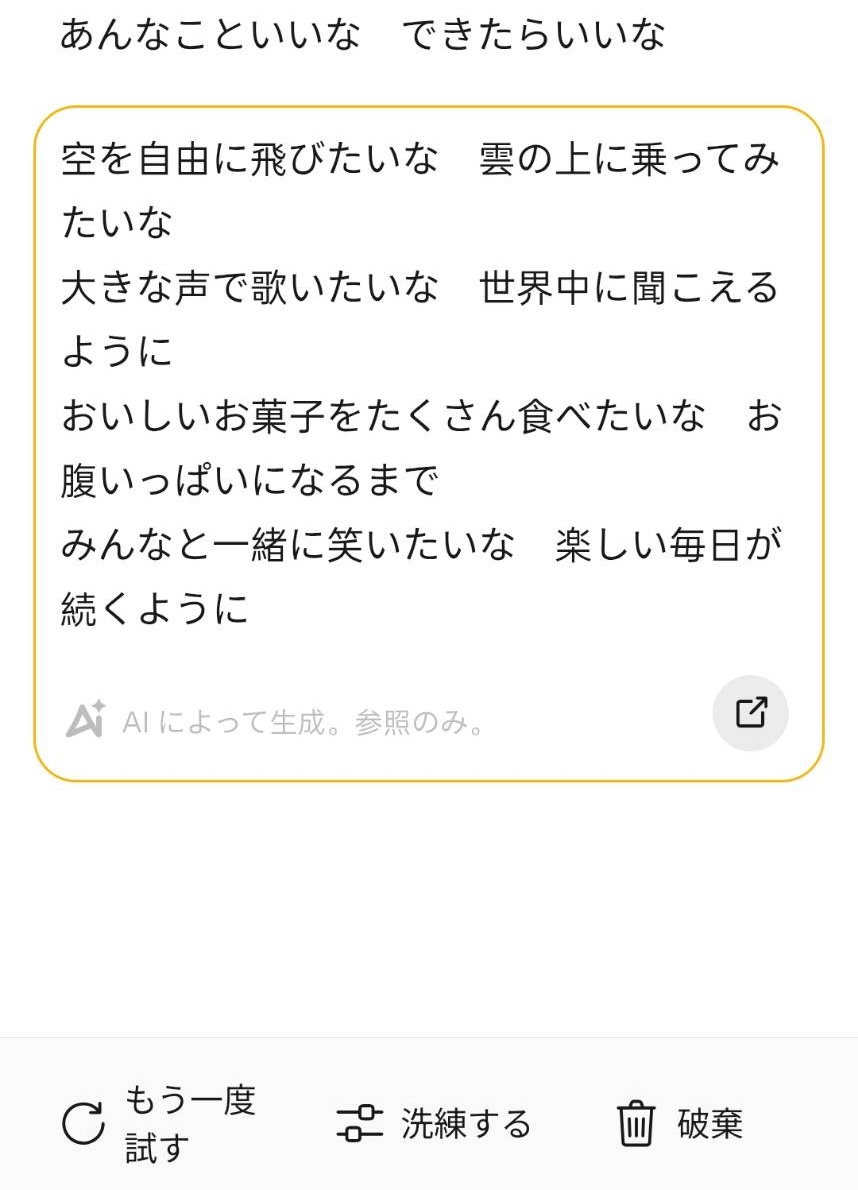Discard the draft with 破棄
Image resolution: width=858 pixels, height=1190 pixels.
pos(680,1123)
